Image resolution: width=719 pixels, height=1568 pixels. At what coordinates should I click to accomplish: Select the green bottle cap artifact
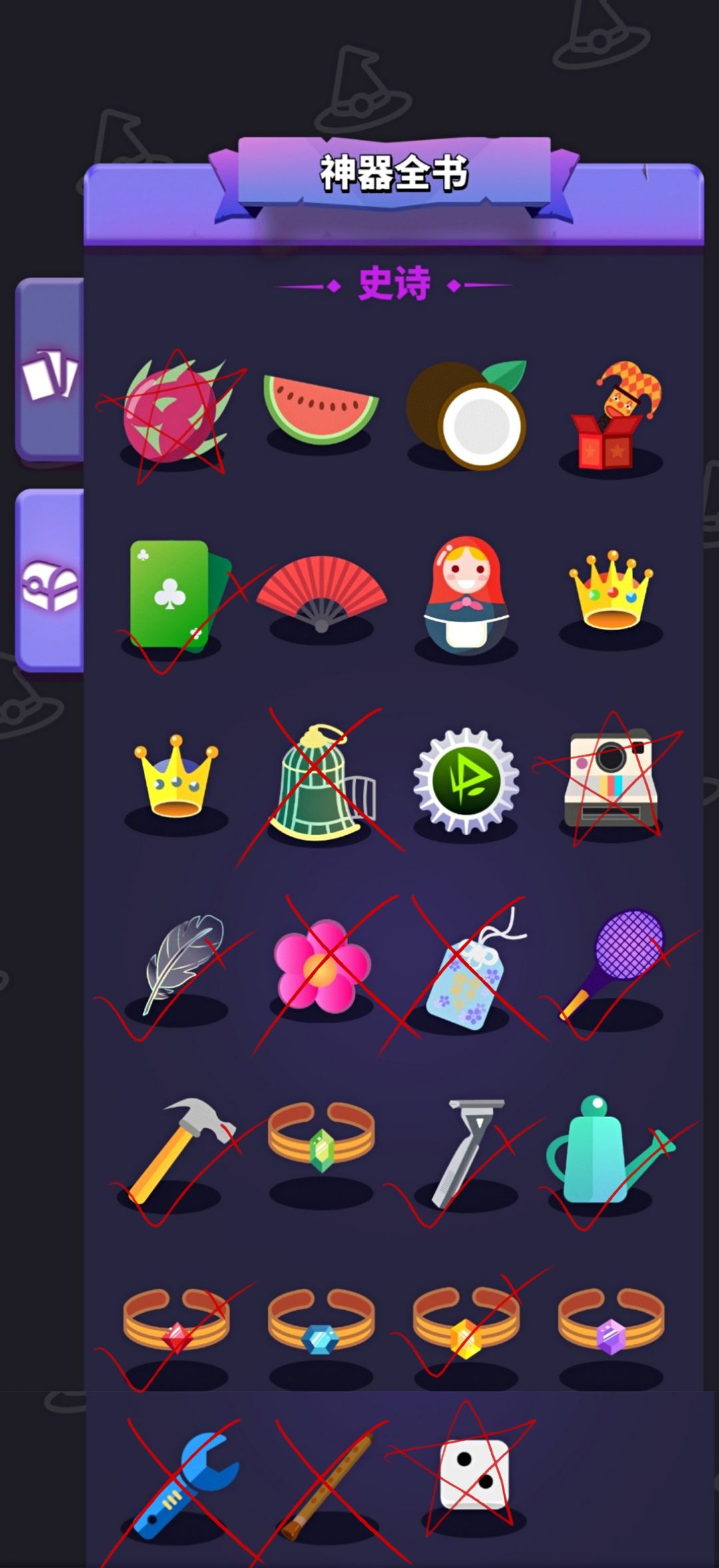[466, 779]
